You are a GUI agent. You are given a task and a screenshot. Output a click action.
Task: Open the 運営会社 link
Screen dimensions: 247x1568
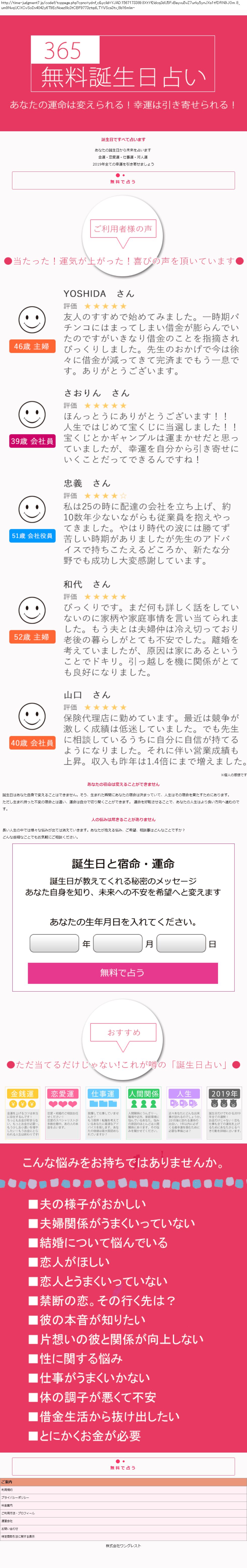coord(124,1521)
